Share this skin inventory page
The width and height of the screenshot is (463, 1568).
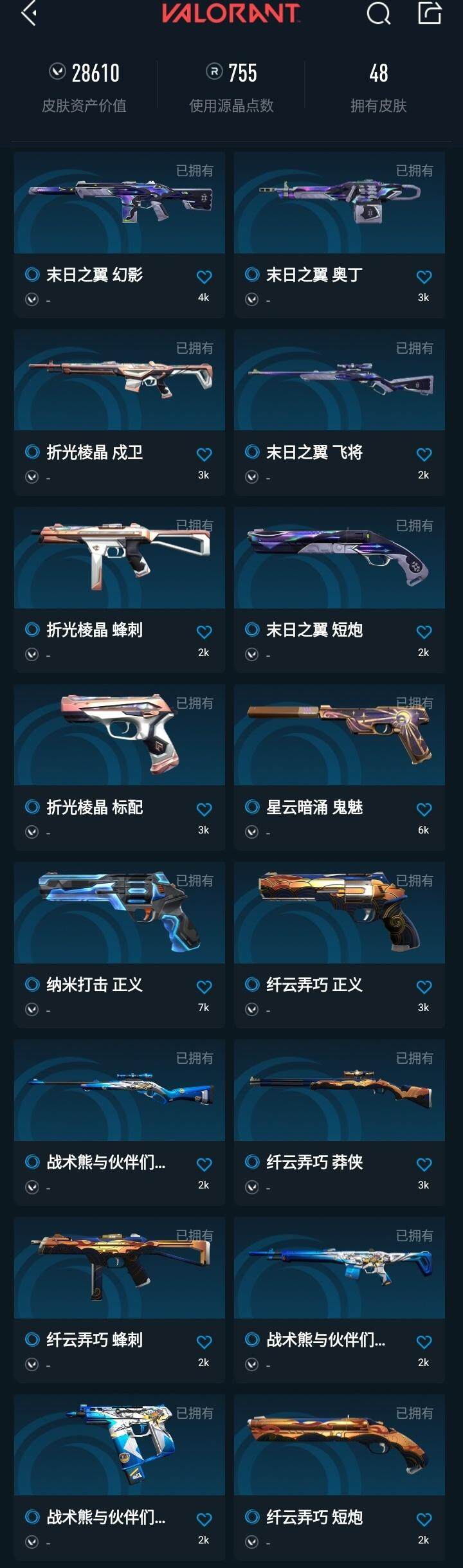click(430, 14)
